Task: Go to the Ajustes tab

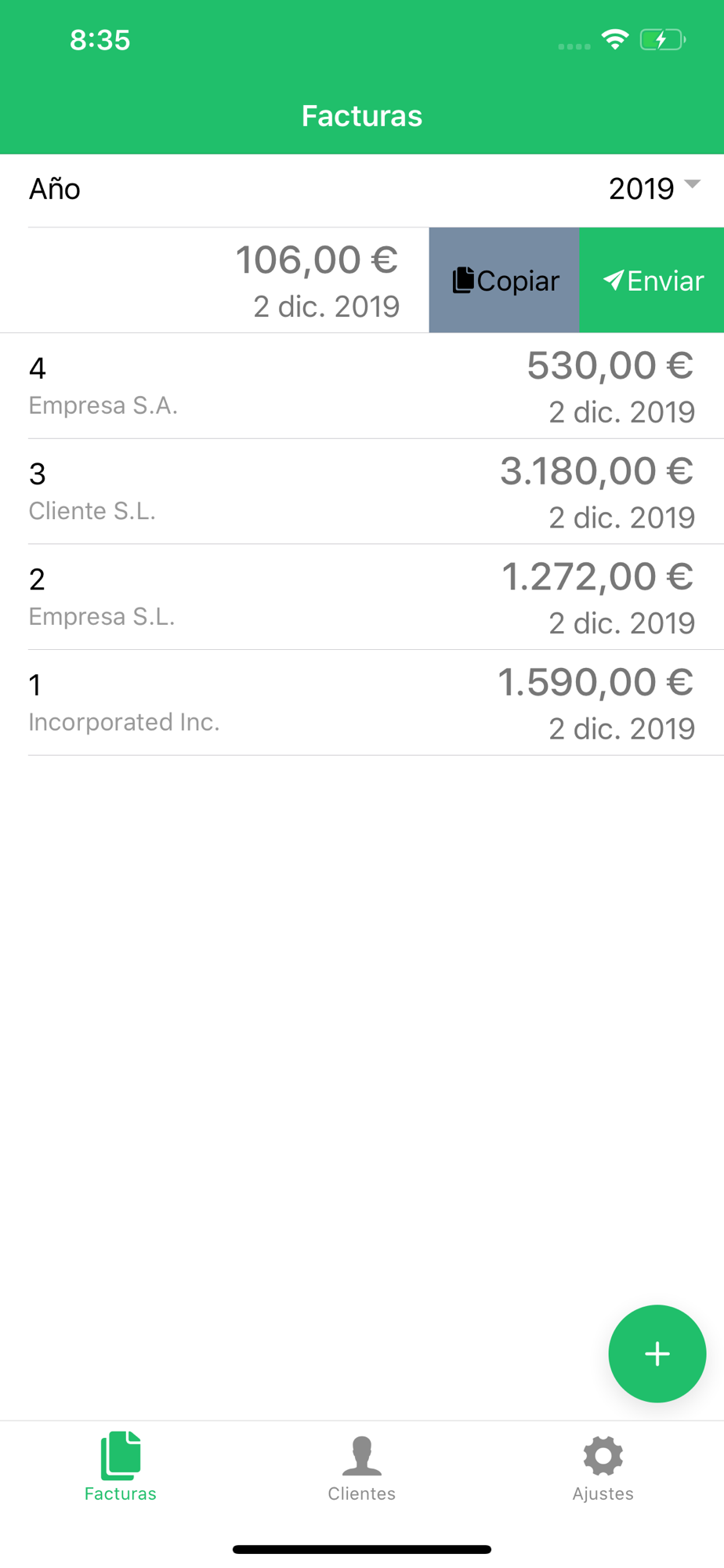Action: click(x=603, y=1468)
